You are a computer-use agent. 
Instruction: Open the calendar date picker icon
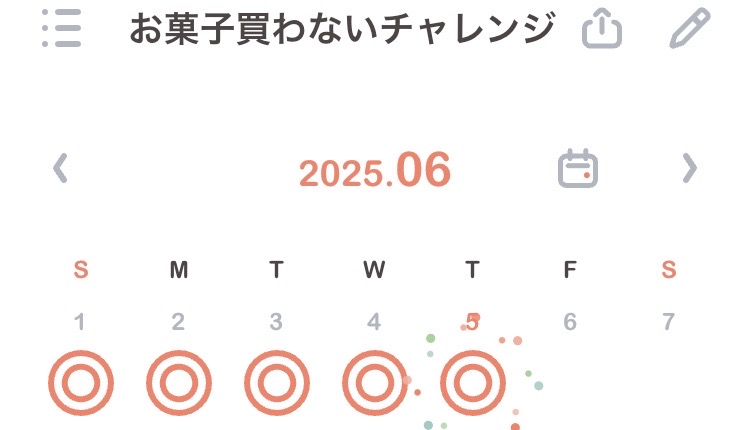578,169
